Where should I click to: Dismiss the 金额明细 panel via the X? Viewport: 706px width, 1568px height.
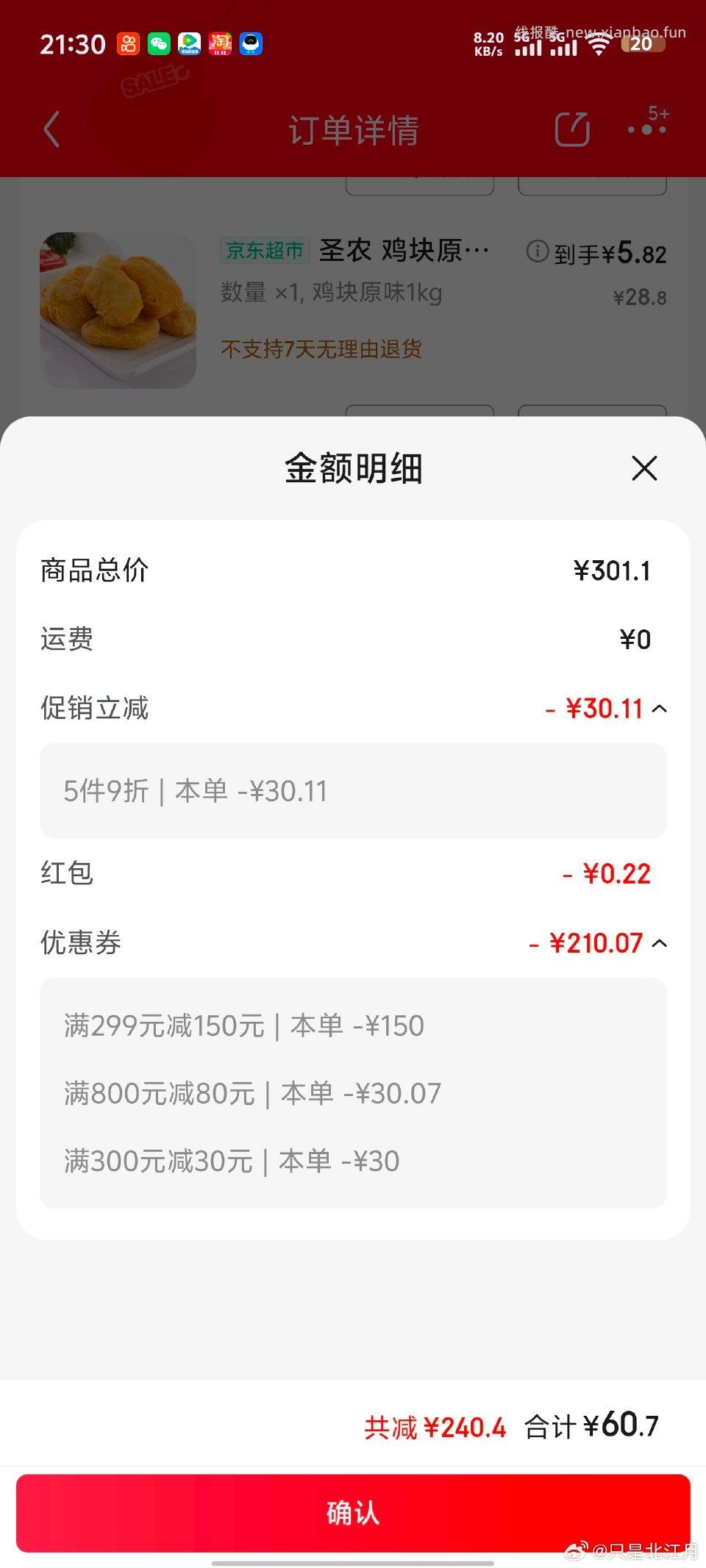pos(643,468)
